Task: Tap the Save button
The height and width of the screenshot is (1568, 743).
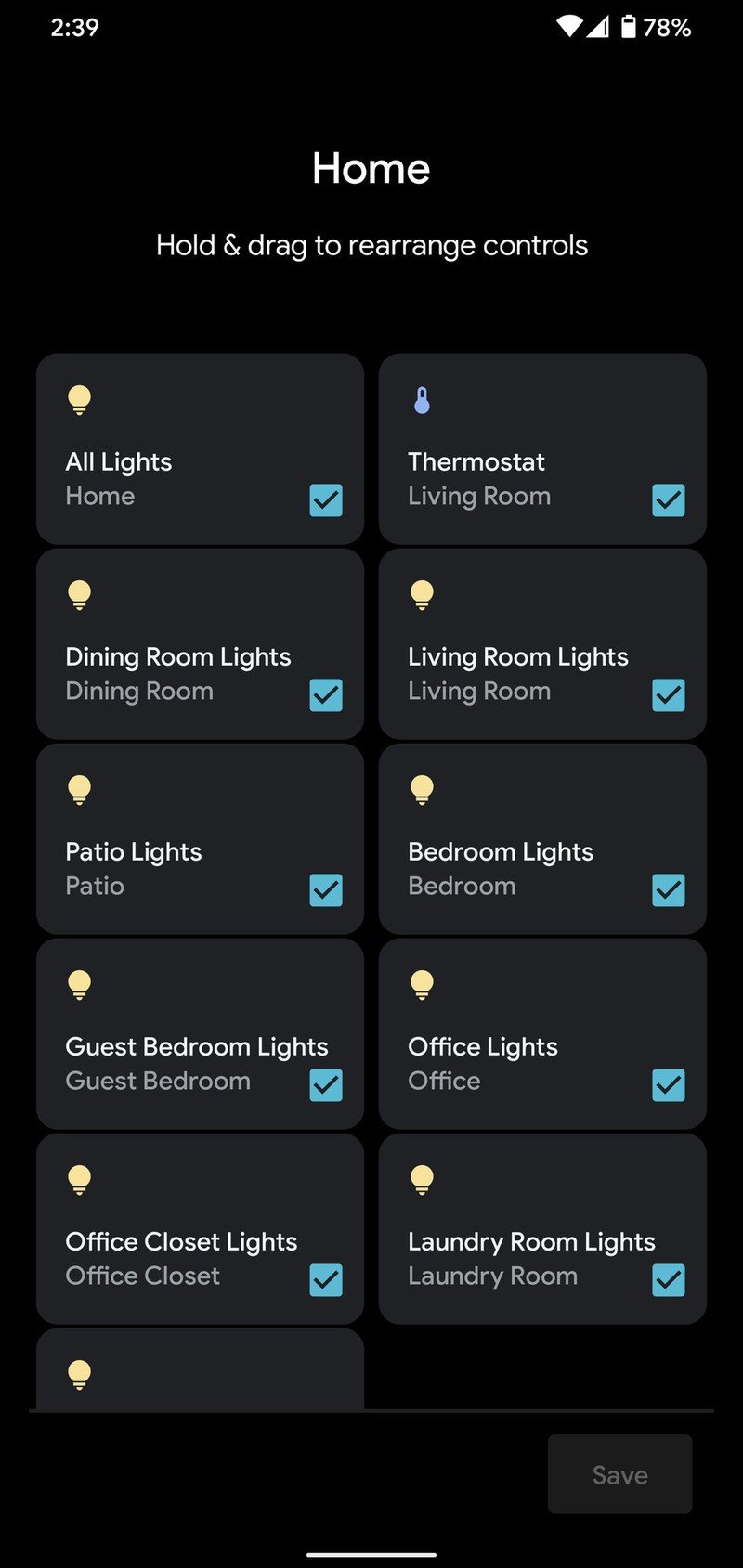Action: tap(619, 1474)
